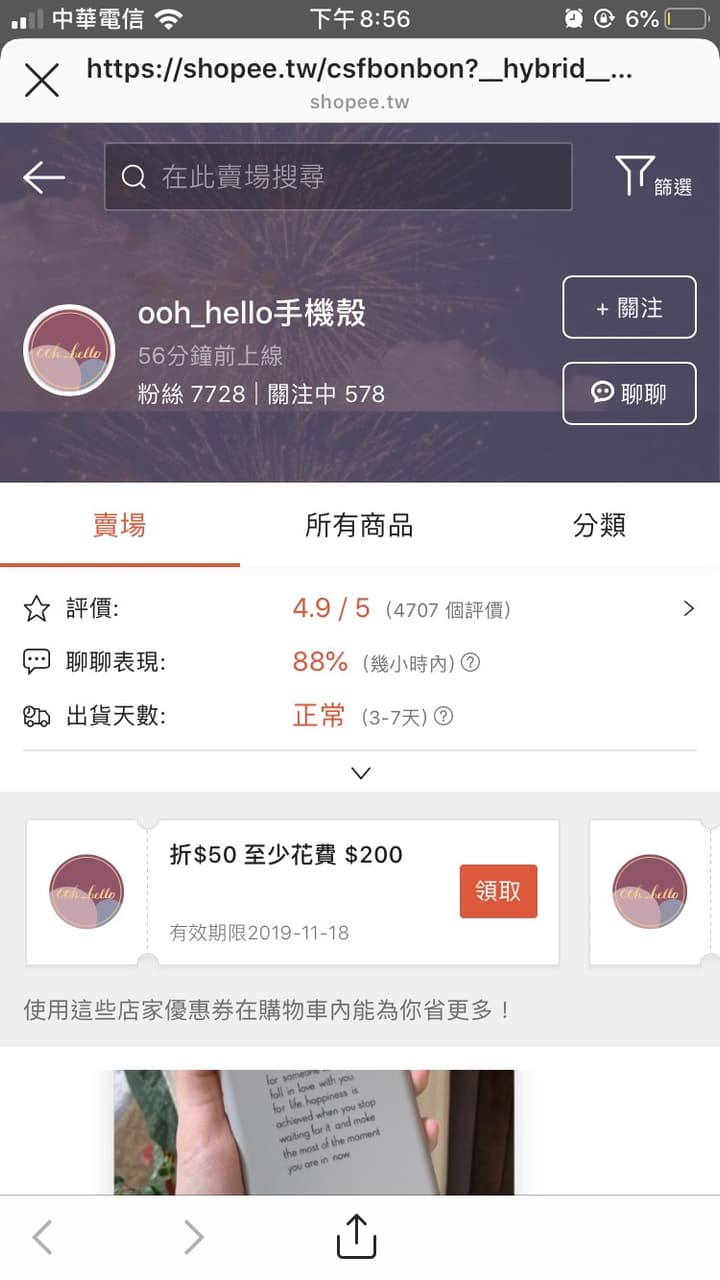720x1280 pixels.
Task: Tap the star icon beside 評價
Action: [x=36, y=608]
